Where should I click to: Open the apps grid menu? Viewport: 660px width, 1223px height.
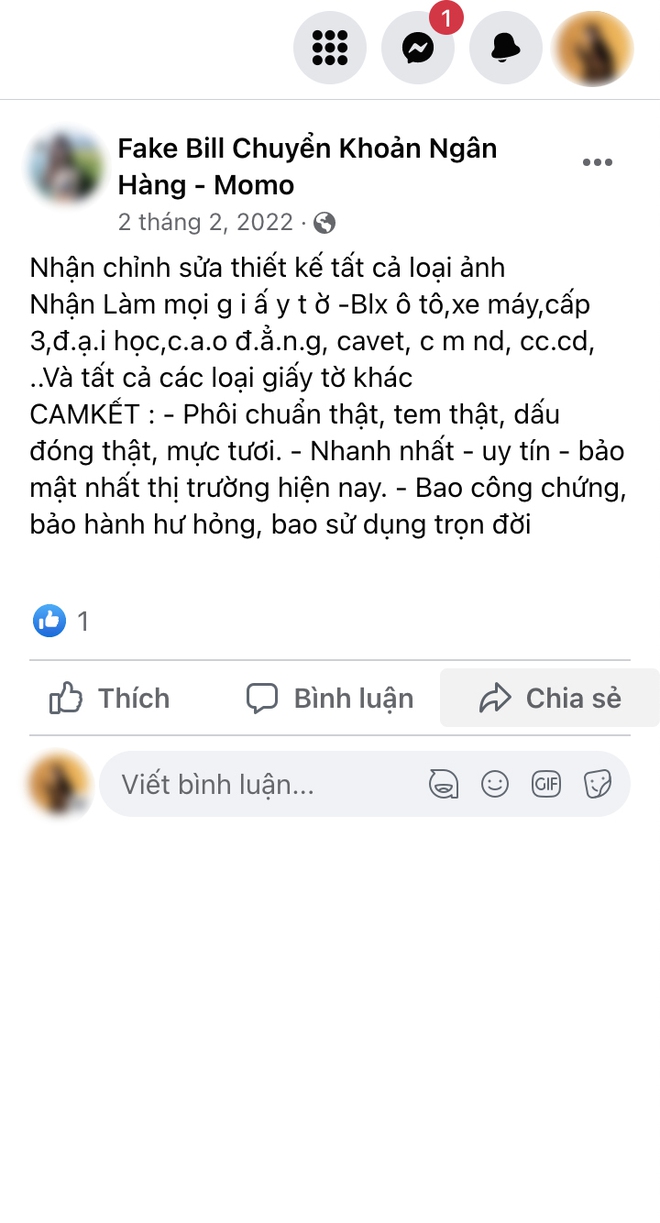pyautogui.click(x=330, y=47)
